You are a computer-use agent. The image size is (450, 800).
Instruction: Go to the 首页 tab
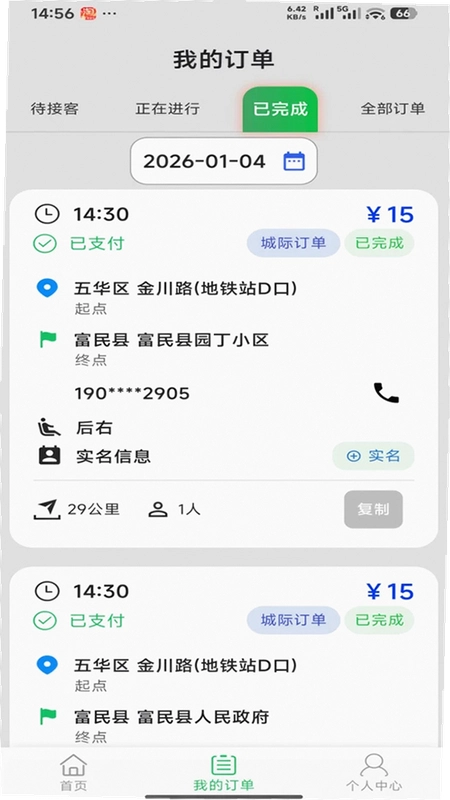click(x=74, y=772)
